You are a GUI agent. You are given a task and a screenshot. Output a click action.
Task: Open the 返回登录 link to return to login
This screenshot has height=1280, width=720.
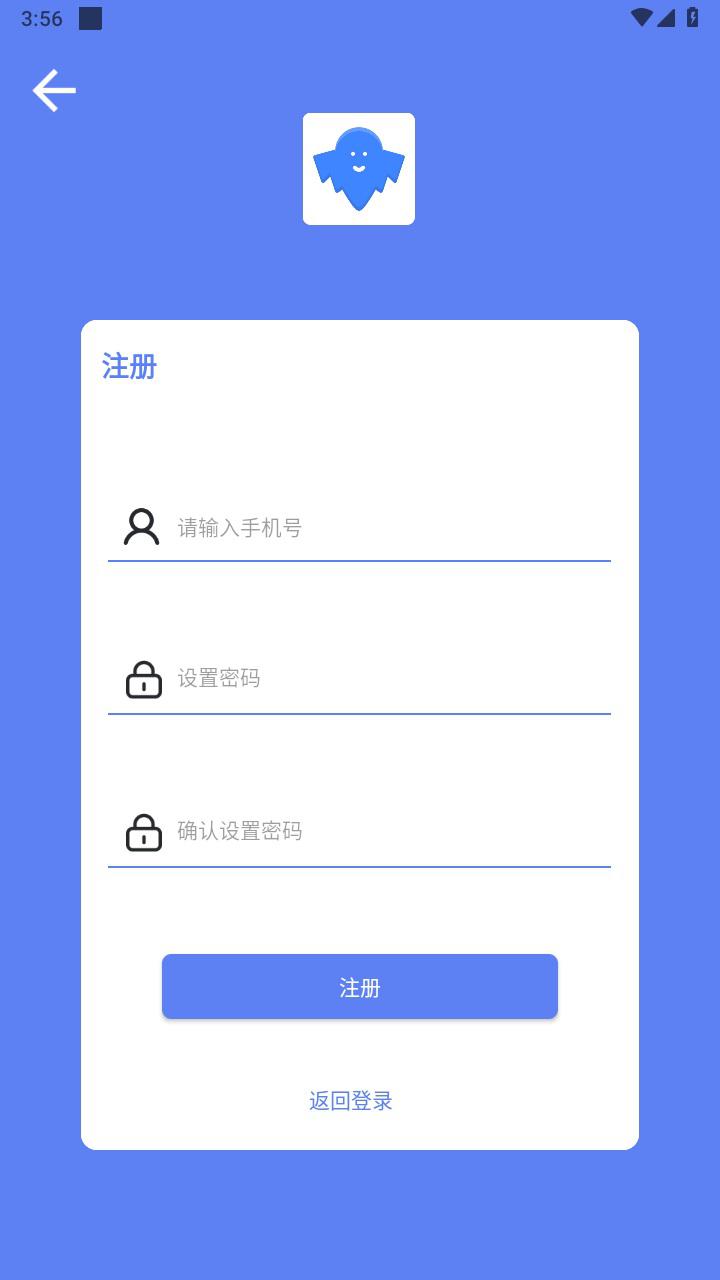coord(351,1101)
